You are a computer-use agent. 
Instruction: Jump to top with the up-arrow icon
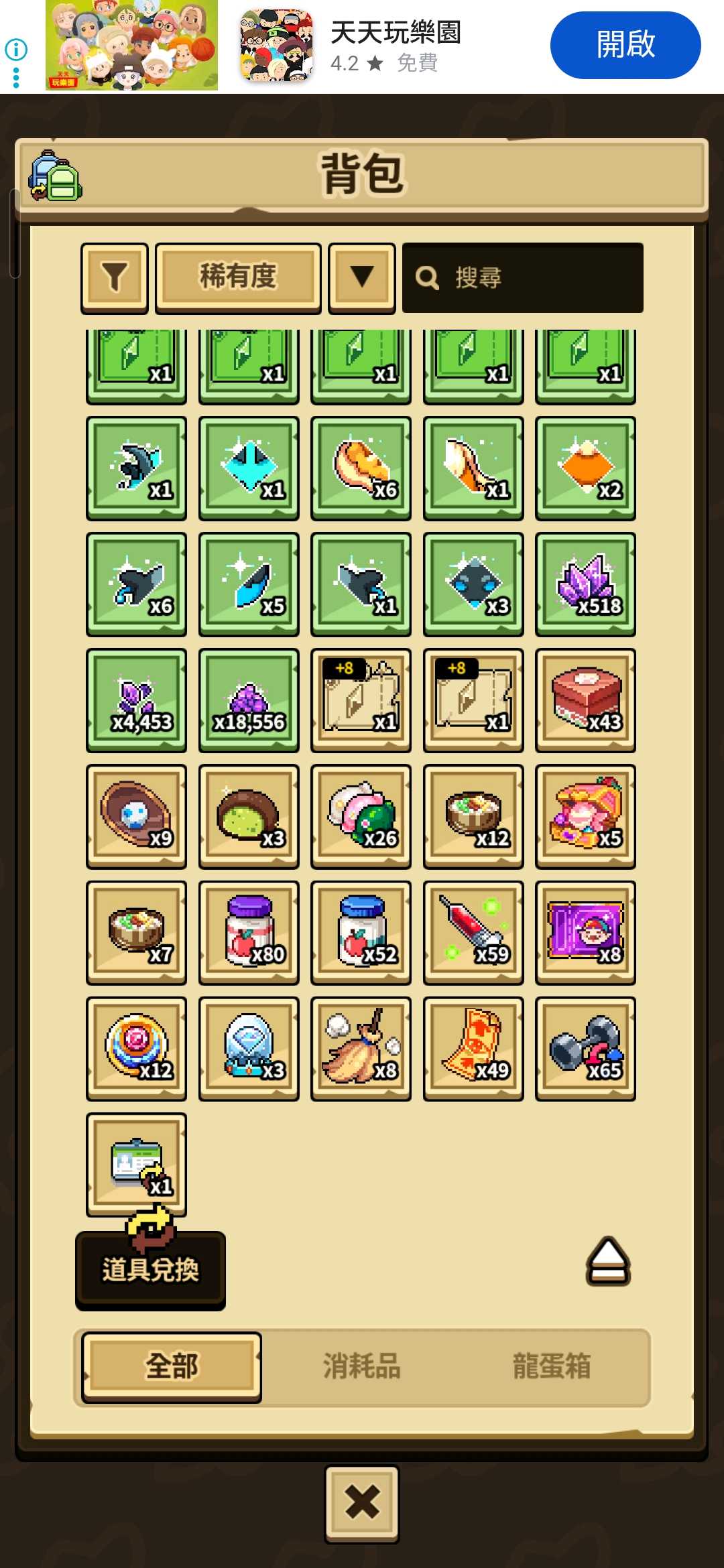tap(608, 1260)
